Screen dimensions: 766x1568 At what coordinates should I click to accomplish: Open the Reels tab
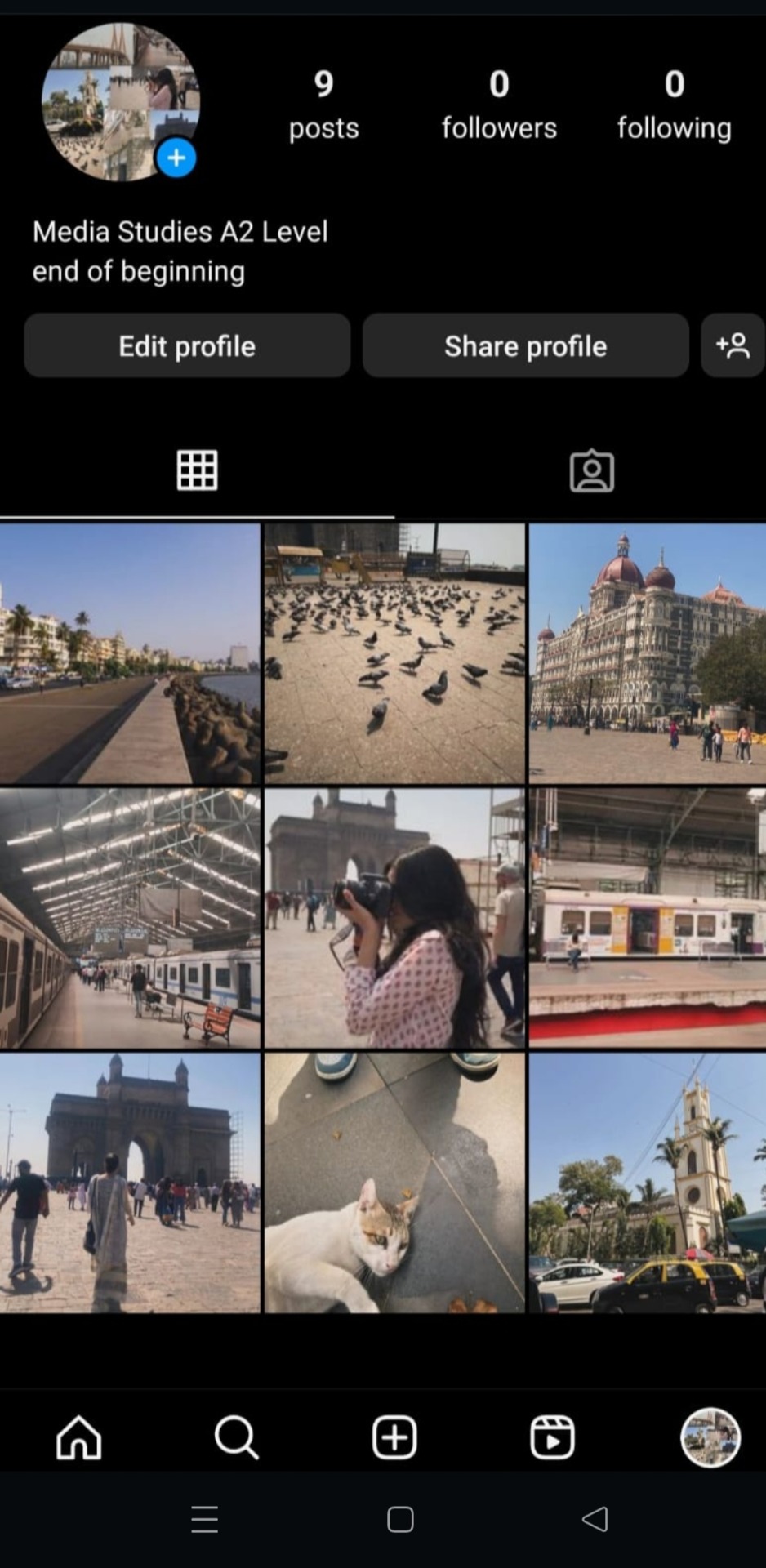(552, 1437)
